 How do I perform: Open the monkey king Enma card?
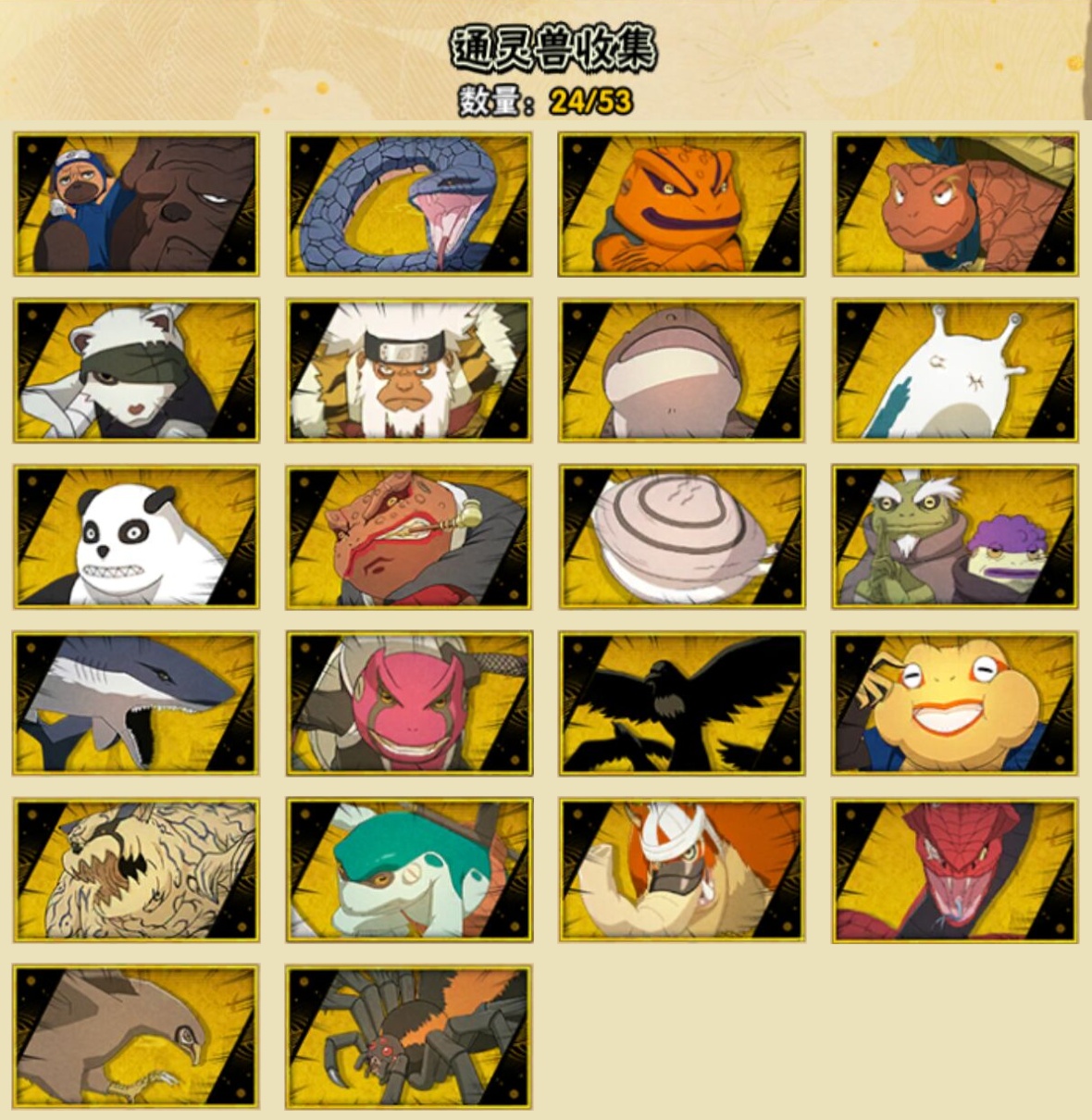coord(409,370)
